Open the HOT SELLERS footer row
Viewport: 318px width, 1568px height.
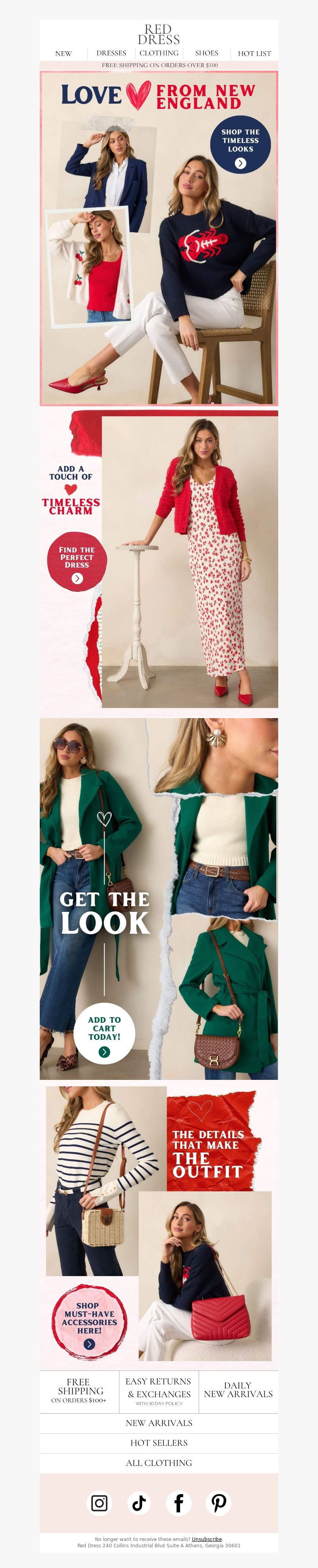pyautogui.click(x=159, y=1443)
